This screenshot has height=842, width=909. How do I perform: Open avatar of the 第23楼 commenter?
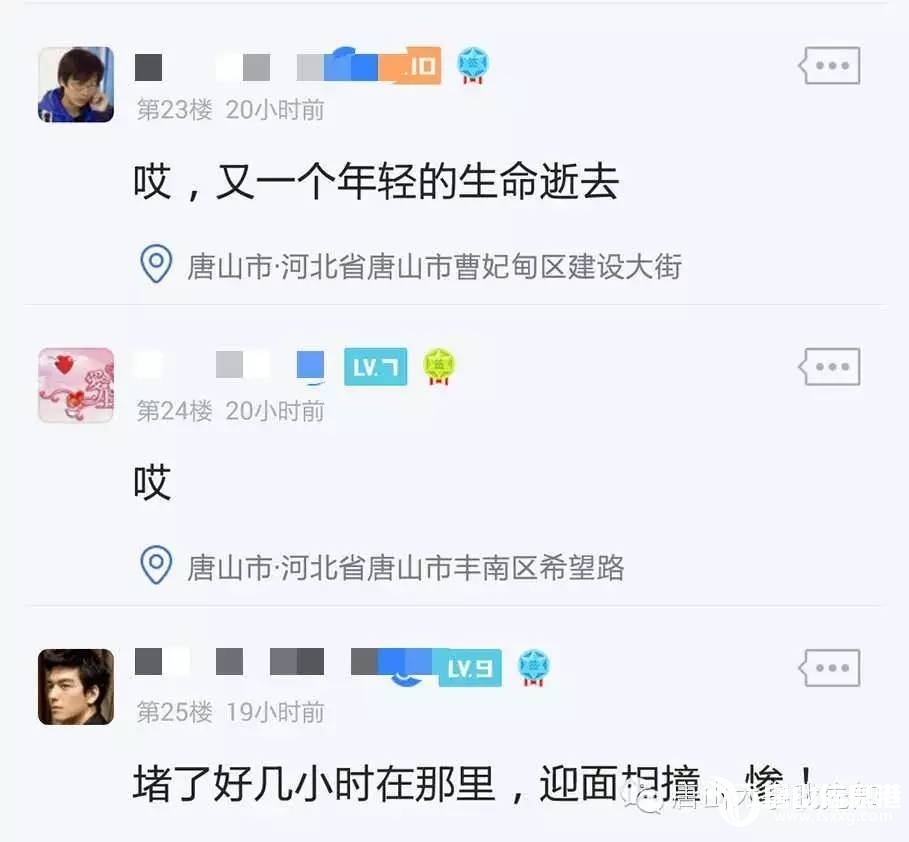click(76, 85)
